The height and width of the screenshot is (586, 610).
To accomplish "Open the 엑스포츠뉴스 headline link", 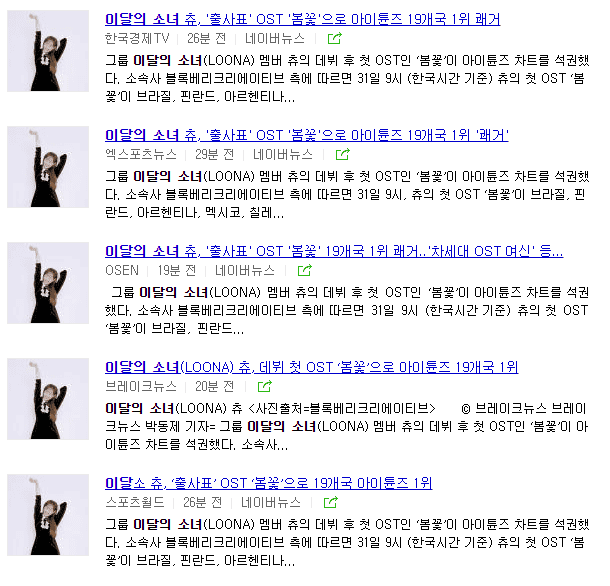I will point(306,136).
